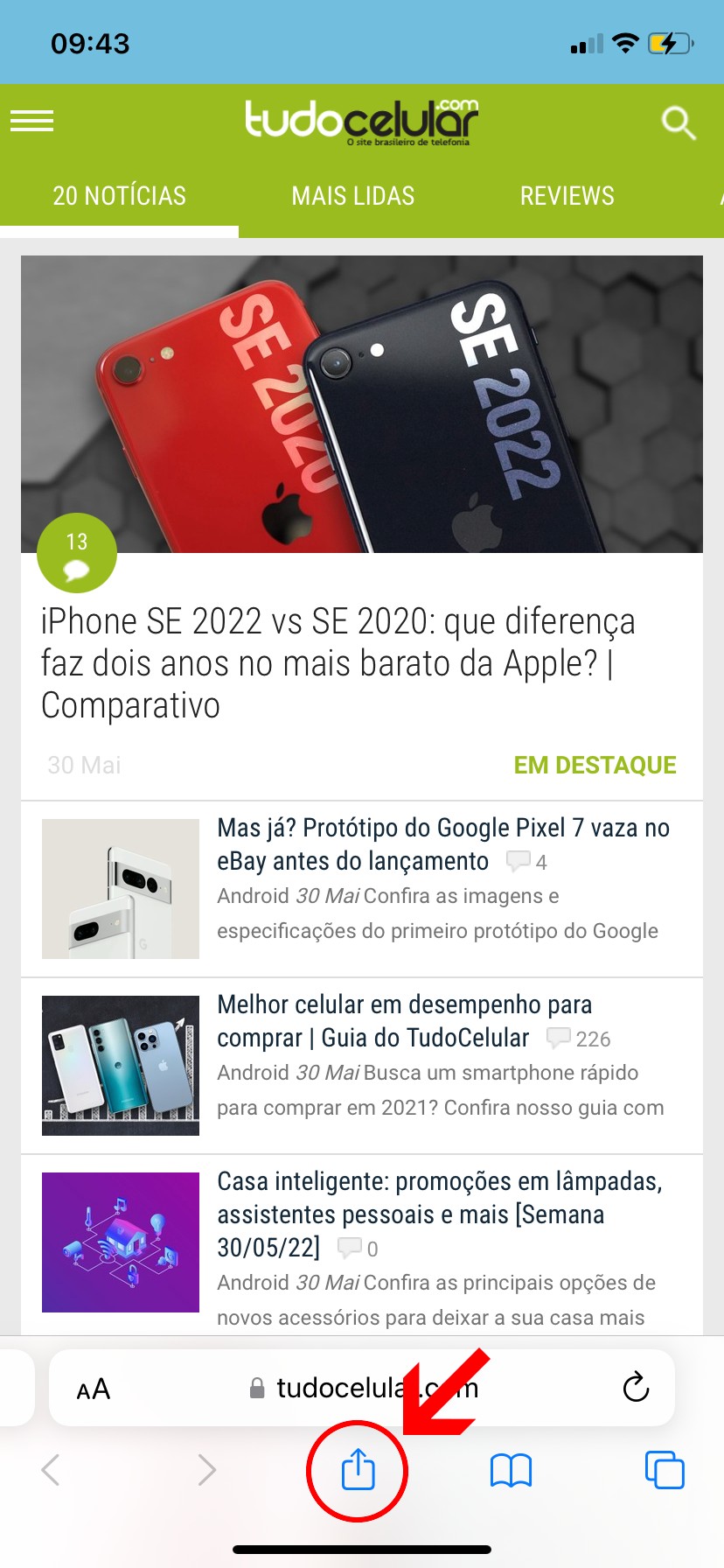Open the Melhor celular em desempenho guide

click(x=405, y=1021)
